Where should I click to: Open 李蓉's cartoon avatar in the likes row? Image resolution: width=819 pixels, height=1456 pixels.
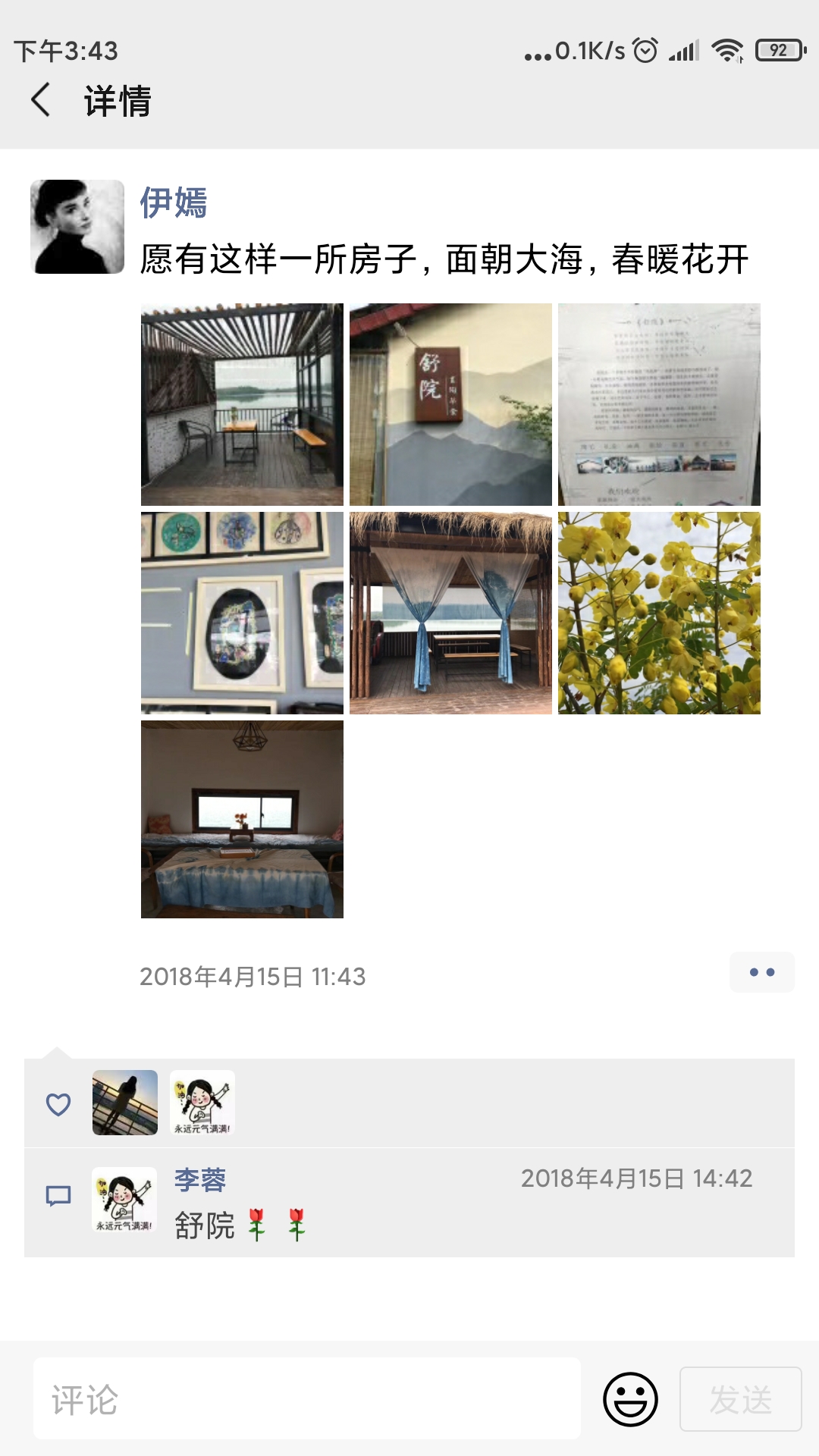click(x=202, y=1103)
